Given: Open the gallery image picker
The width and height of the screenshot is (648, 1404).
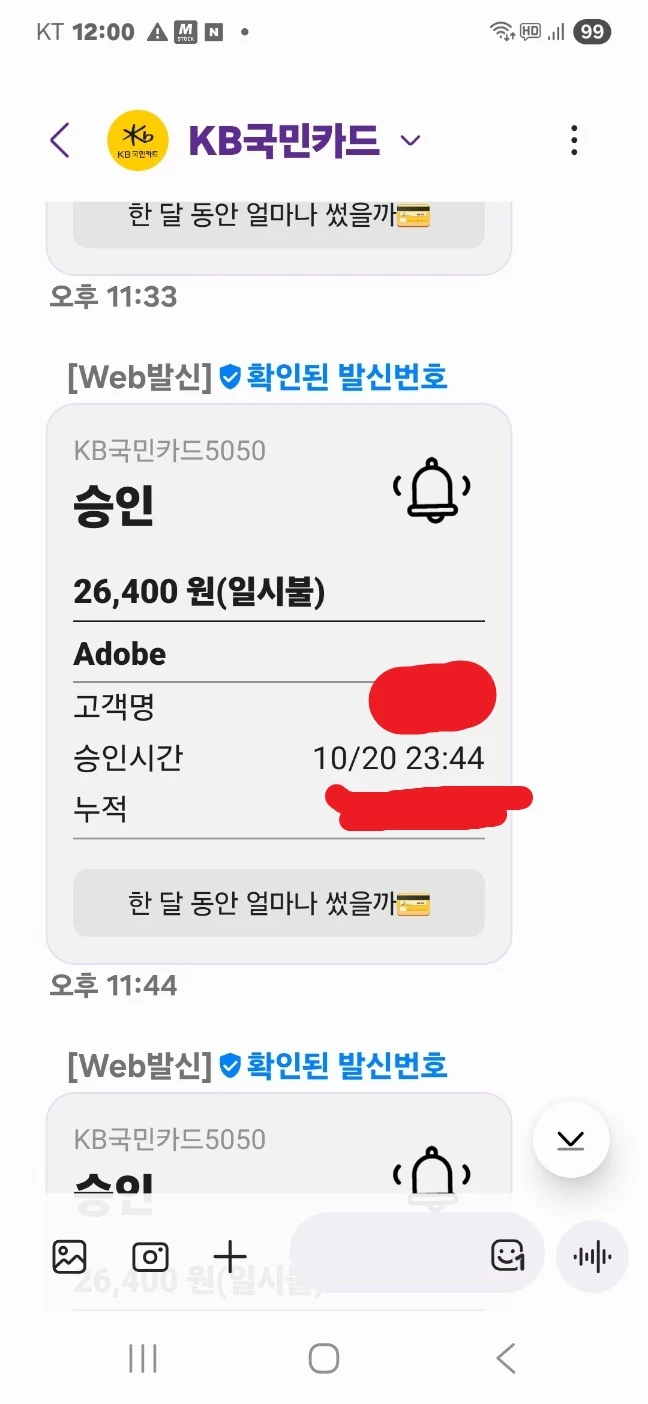Looking at the screenshot, I should (x=70, y=1256).
